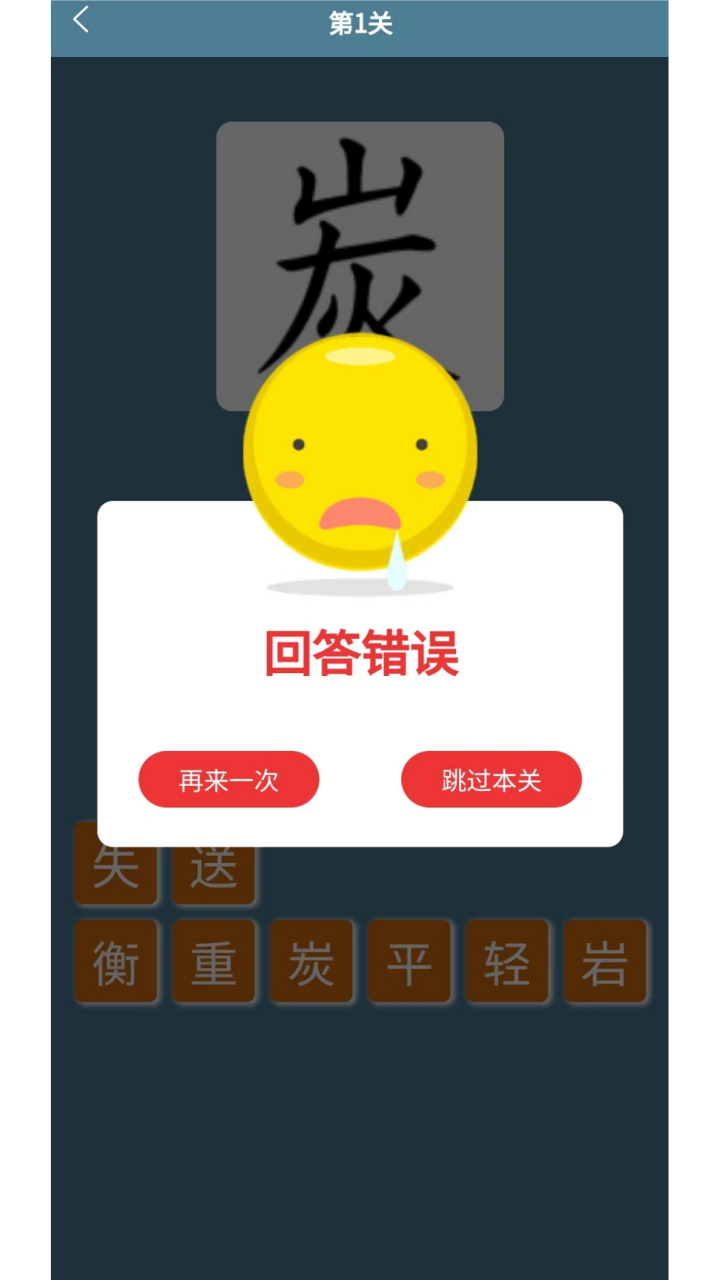Image resolution: width=720 pixels, height=1280 pixels.
Task: Tap the 炭 tile matching the picture
Action: (311, 961)
